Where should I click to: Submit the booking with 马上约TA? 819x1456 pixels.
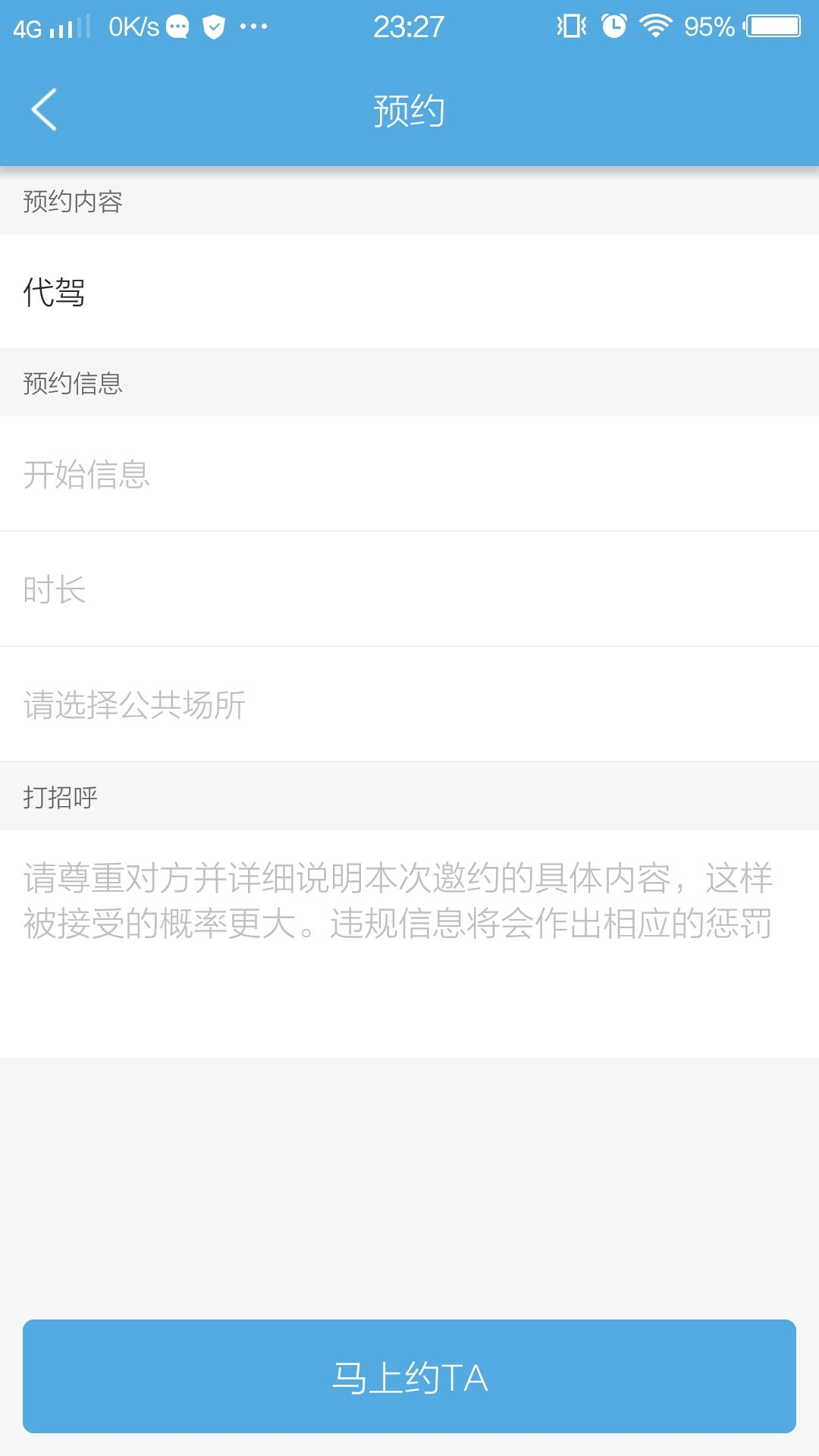click(409, 1376)
